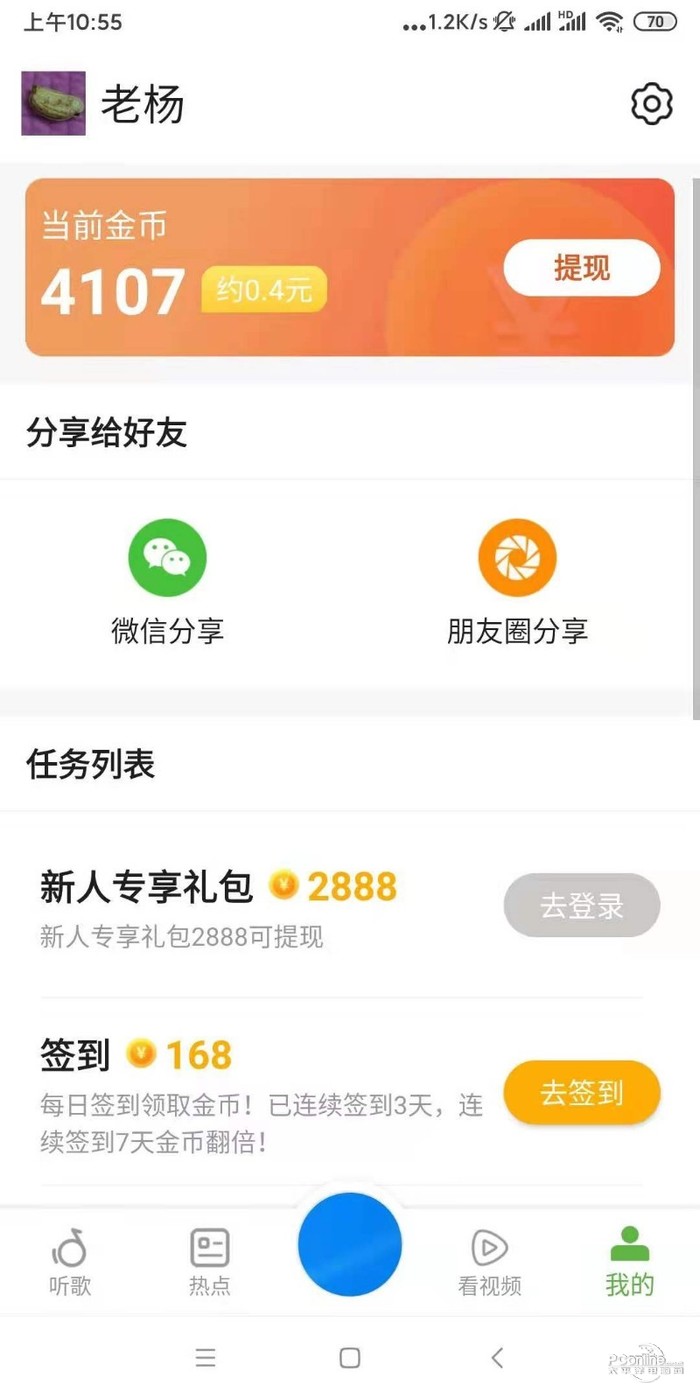The image size is (700, 1400).
Task: Select the 我的 tab
Action: 629,1262
